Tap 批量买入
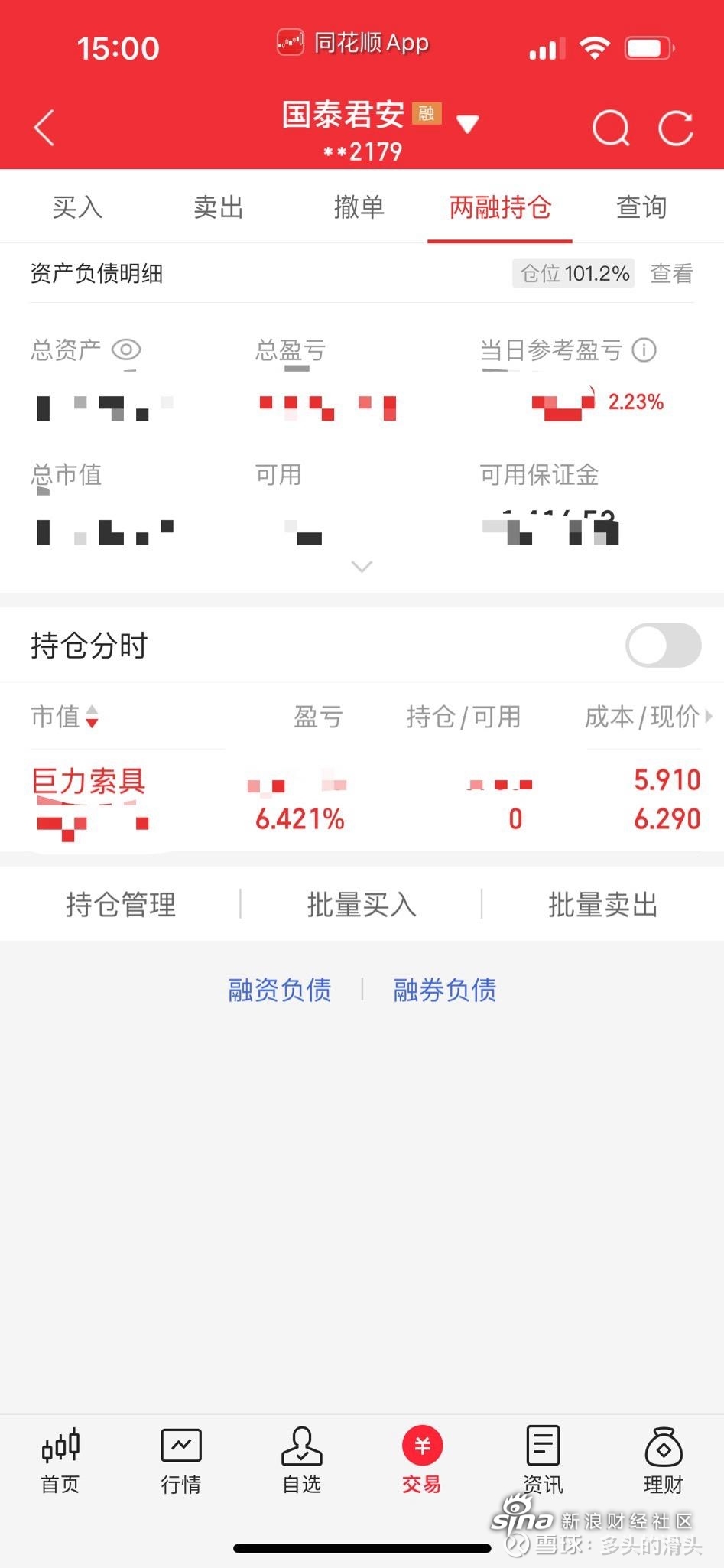The height and width of the screenshot is (1568, 724). 362,905
